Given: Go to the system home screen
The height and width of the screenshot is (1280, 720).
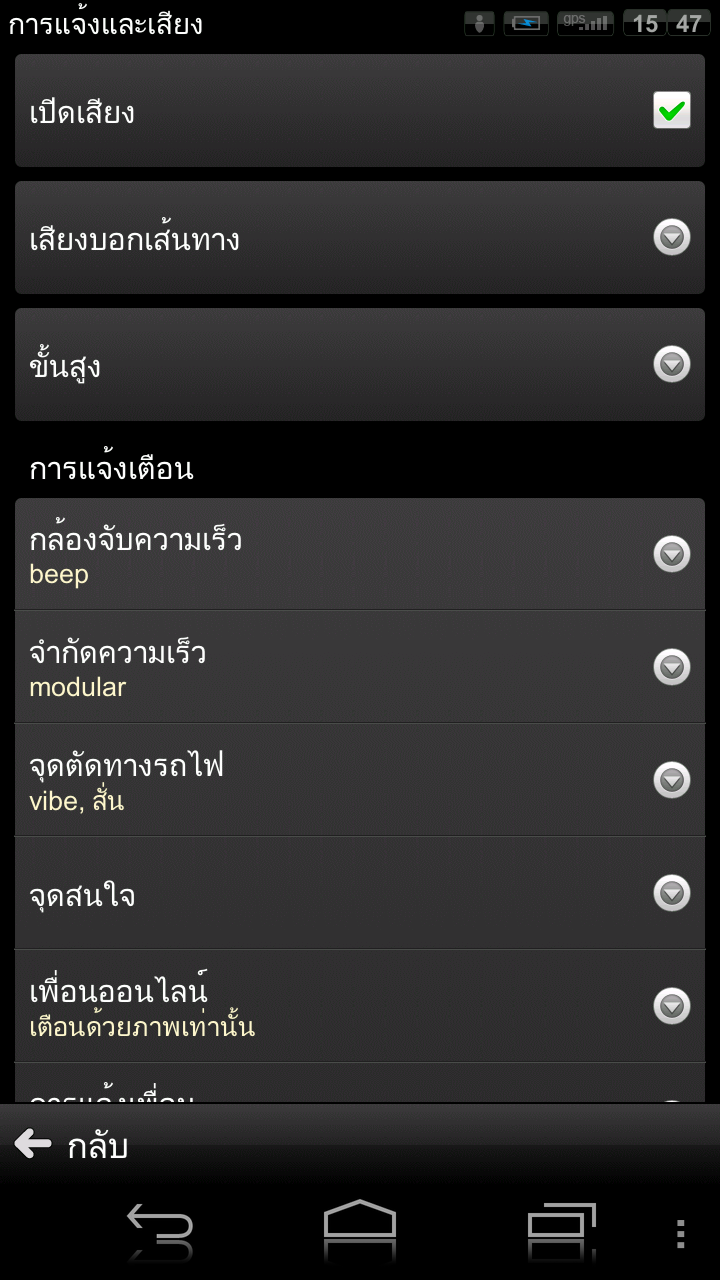Looking at the screenshot, I should (360, 1228).
